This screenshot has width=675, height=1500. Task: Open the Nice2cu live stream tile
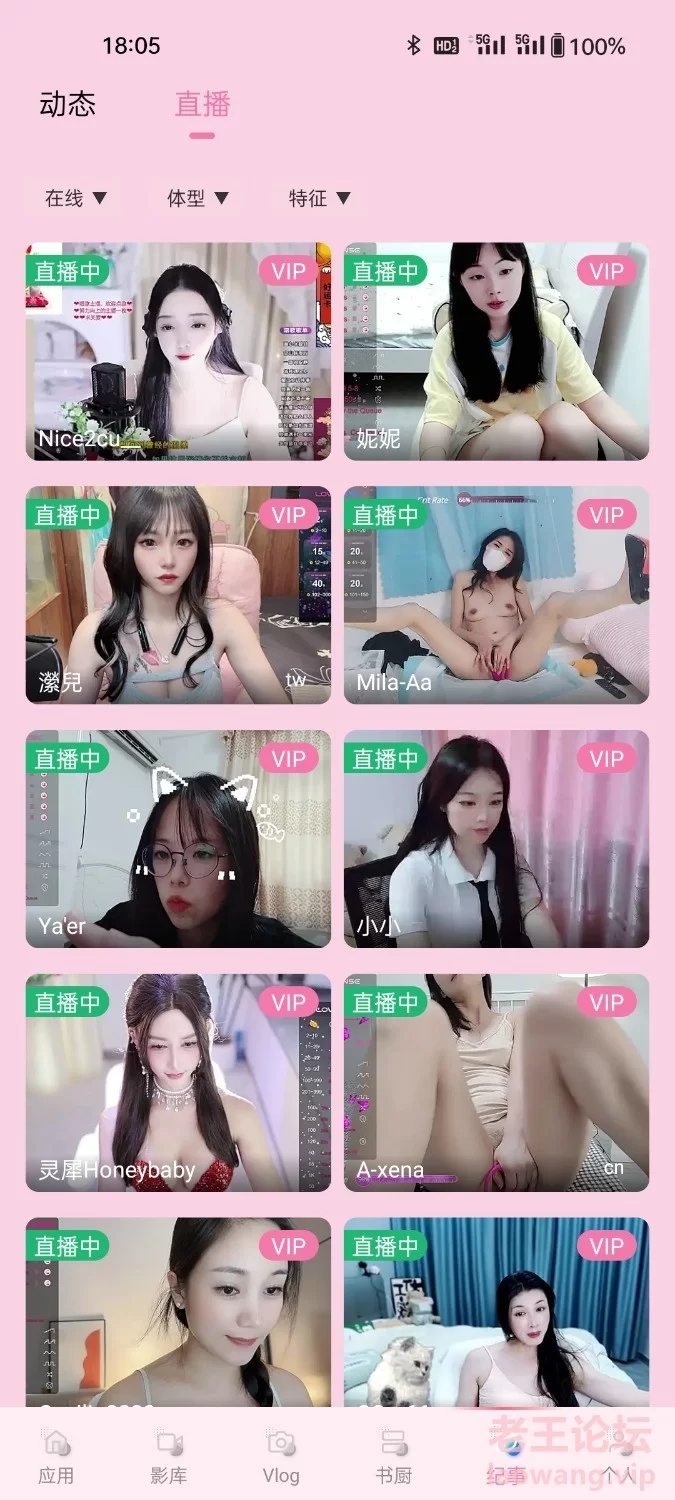point(178,351)
